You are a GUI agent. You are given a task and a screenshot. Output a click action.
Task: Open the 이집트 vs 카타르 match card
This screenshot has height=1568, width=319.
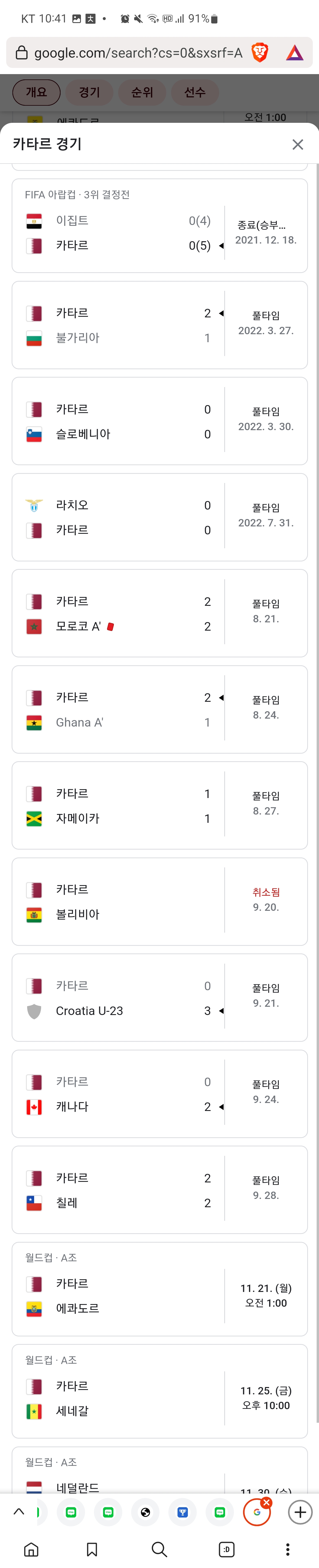click(x=159, y=225)
